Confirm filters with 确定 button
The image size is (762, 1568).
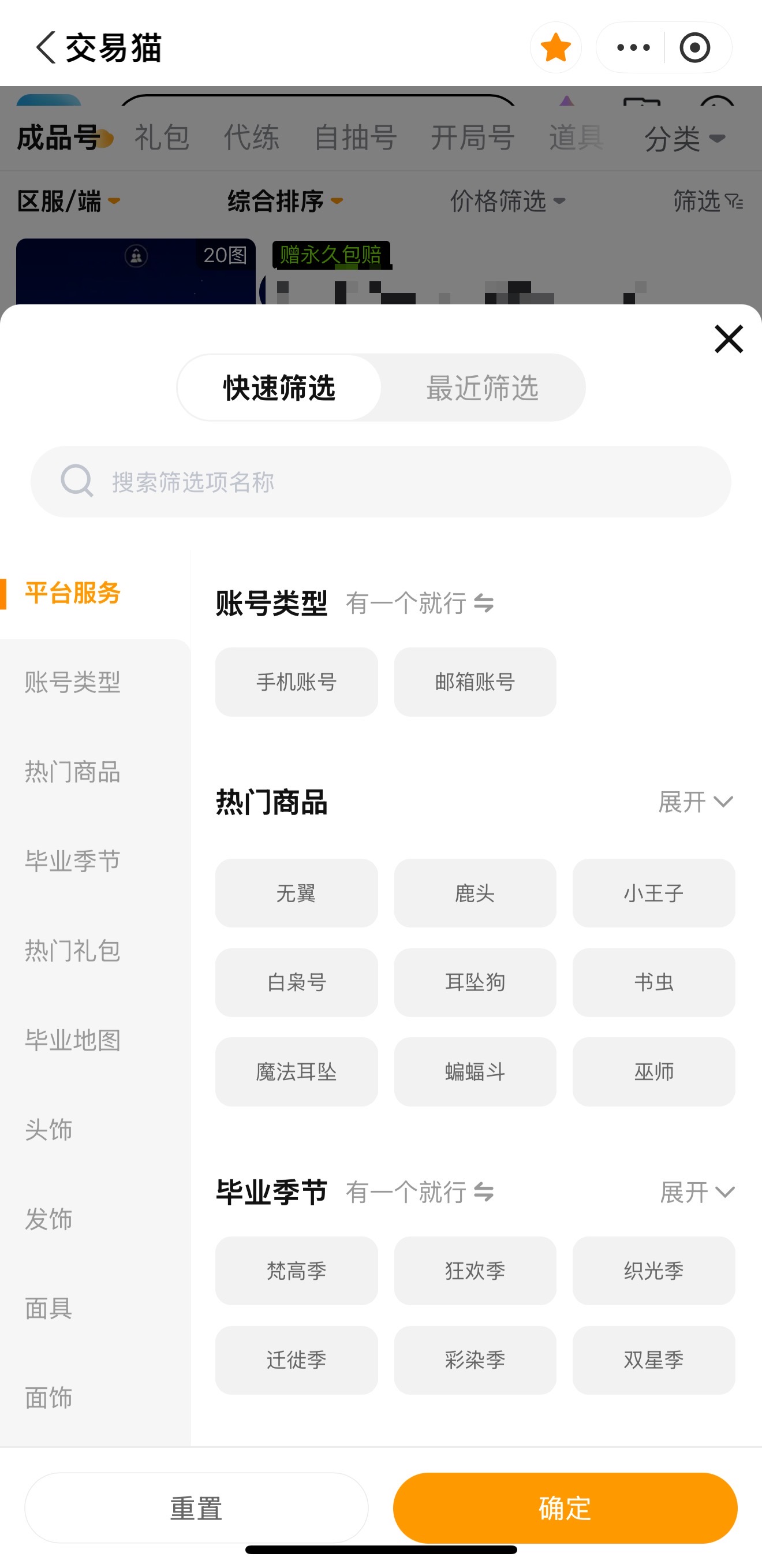pos(565,1508)
